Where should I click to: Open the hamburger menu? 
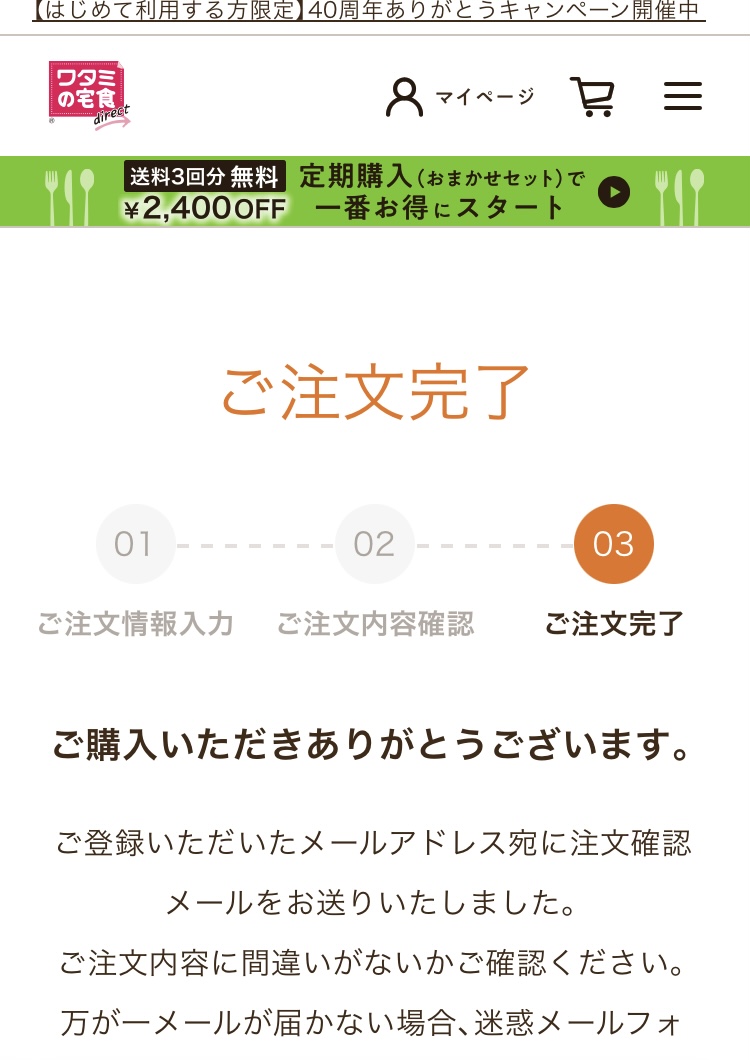coord(683,97)
